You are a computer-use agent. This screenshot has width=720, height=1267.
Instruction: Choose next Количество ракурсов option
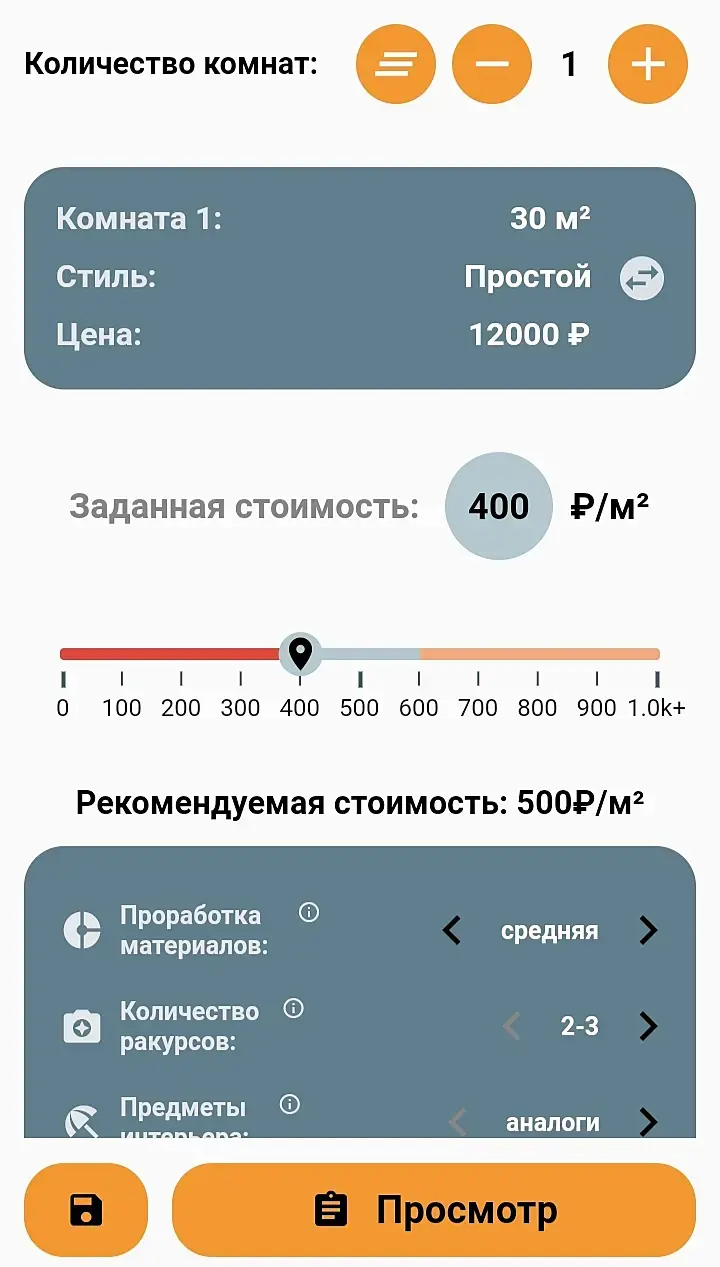[x=648, y=1026]
